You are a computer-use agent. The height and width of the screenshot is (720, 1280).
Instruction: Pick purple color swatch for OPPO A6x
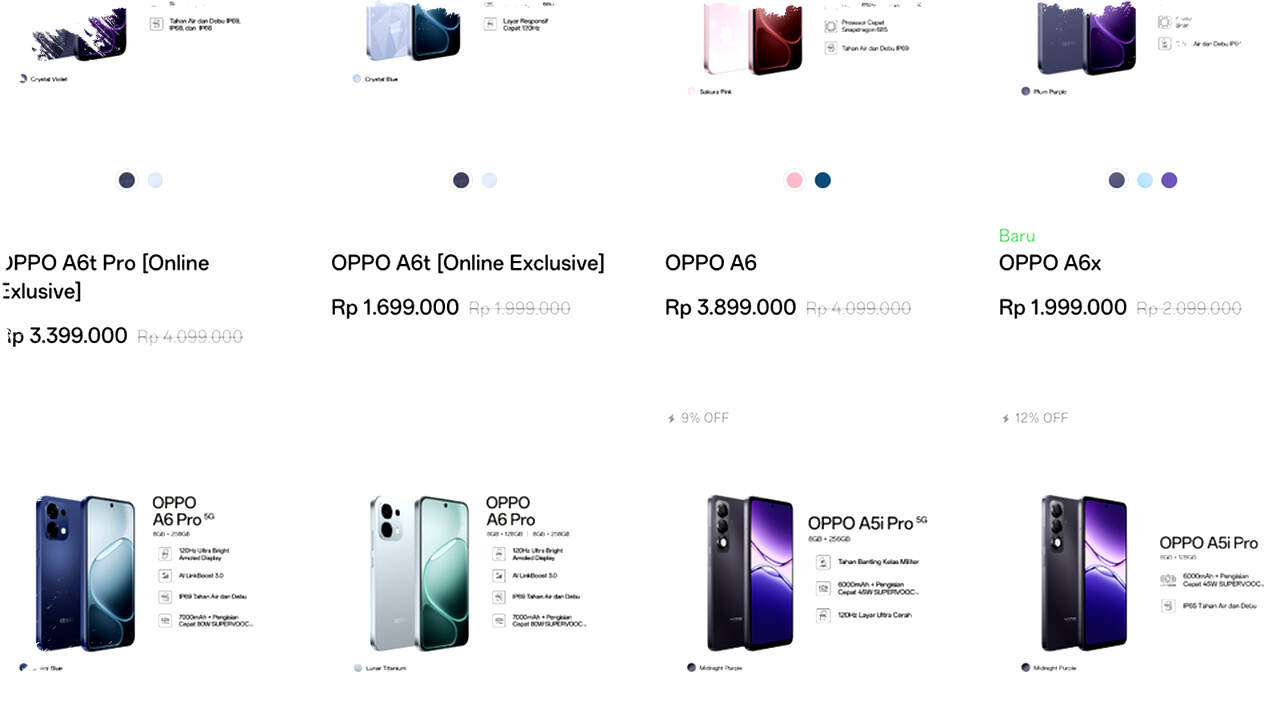pos(1169,180)
